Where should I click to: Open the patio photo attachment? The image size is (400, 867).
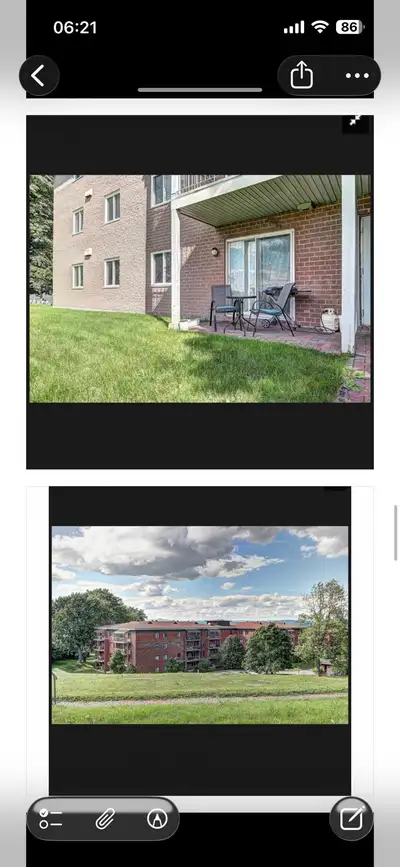(200, 291)
